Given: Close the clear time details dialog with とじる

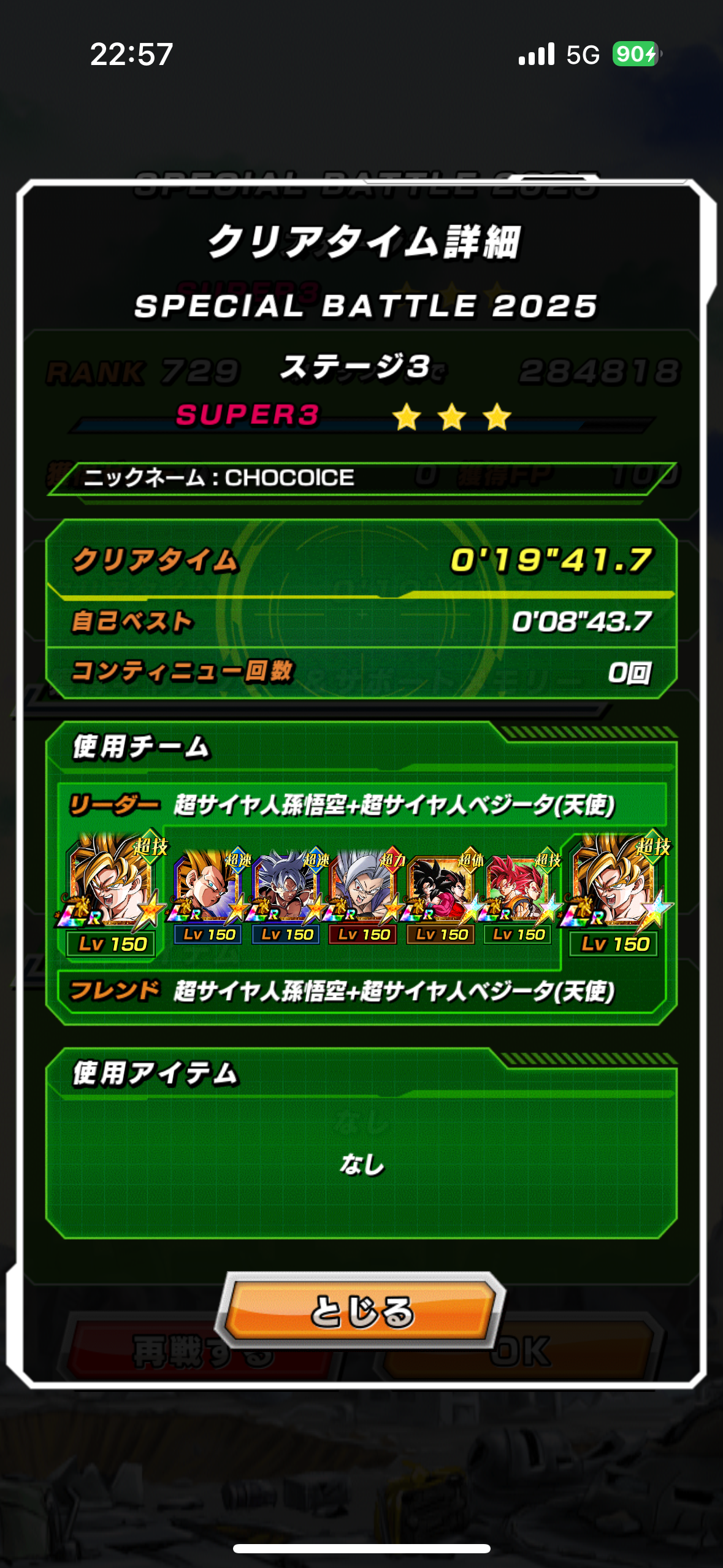Looking at the screenshot, I should coord(361,1311).
